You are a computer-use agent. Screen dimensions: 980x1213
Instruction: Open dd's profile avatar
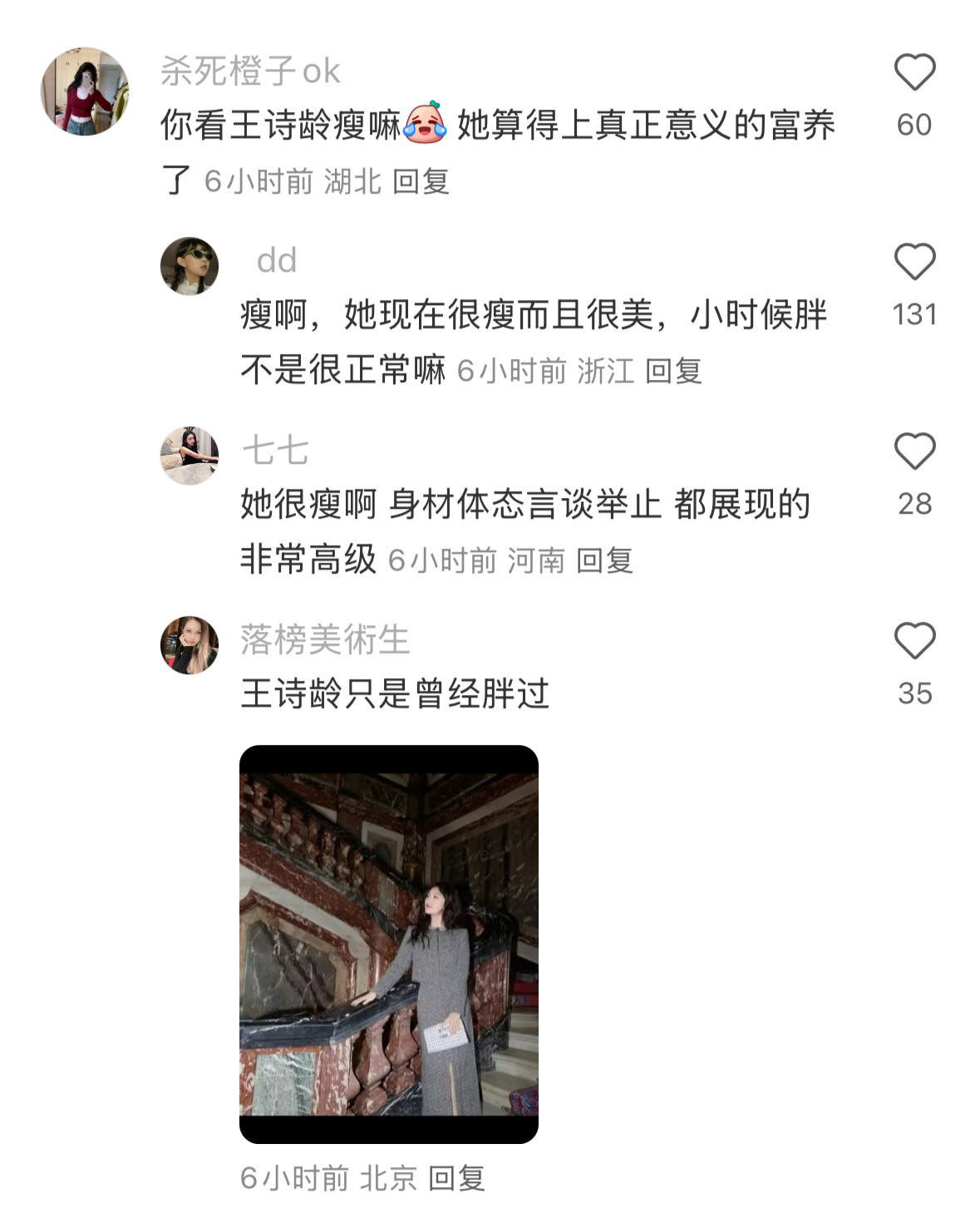(x=190, y=264)
